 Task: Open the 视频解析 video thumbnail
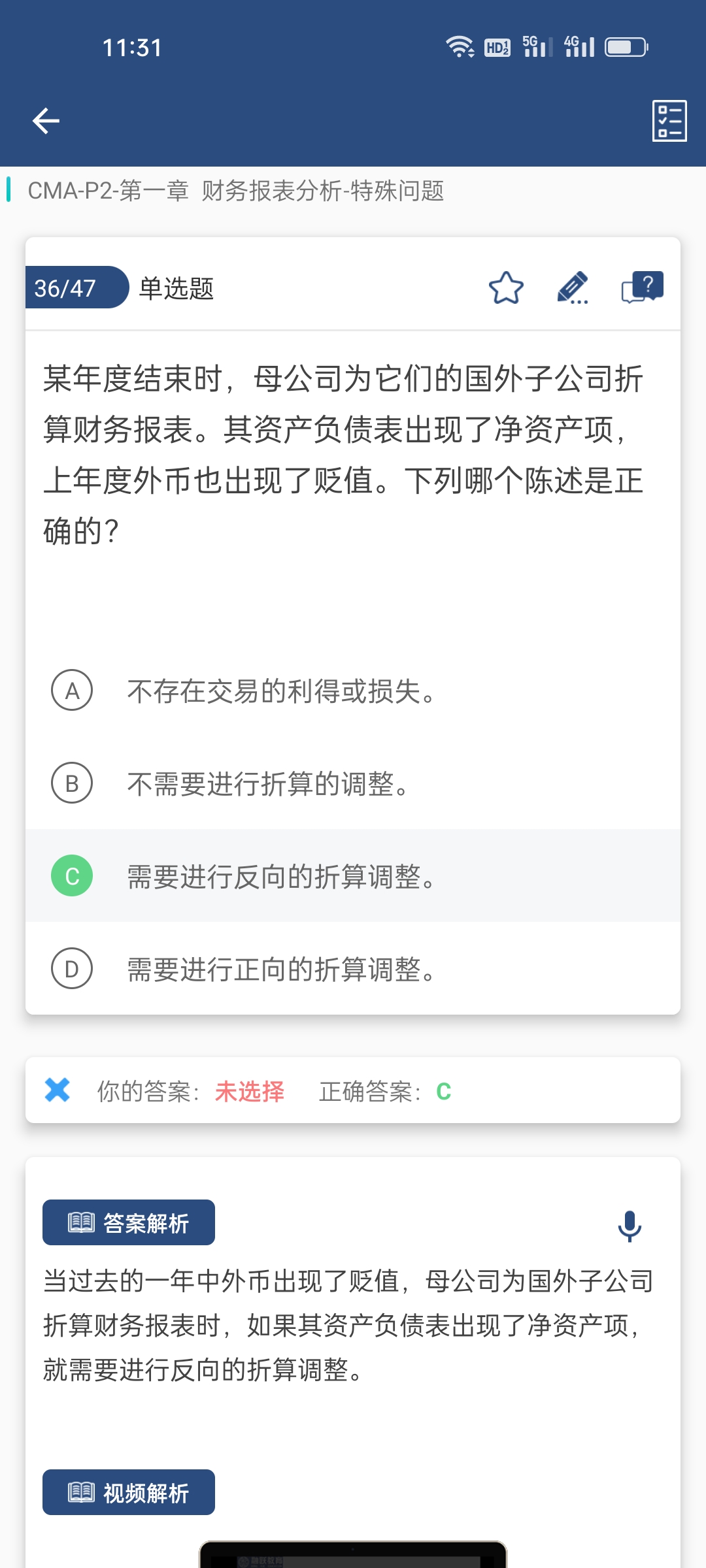click(x=353, y=1554)
